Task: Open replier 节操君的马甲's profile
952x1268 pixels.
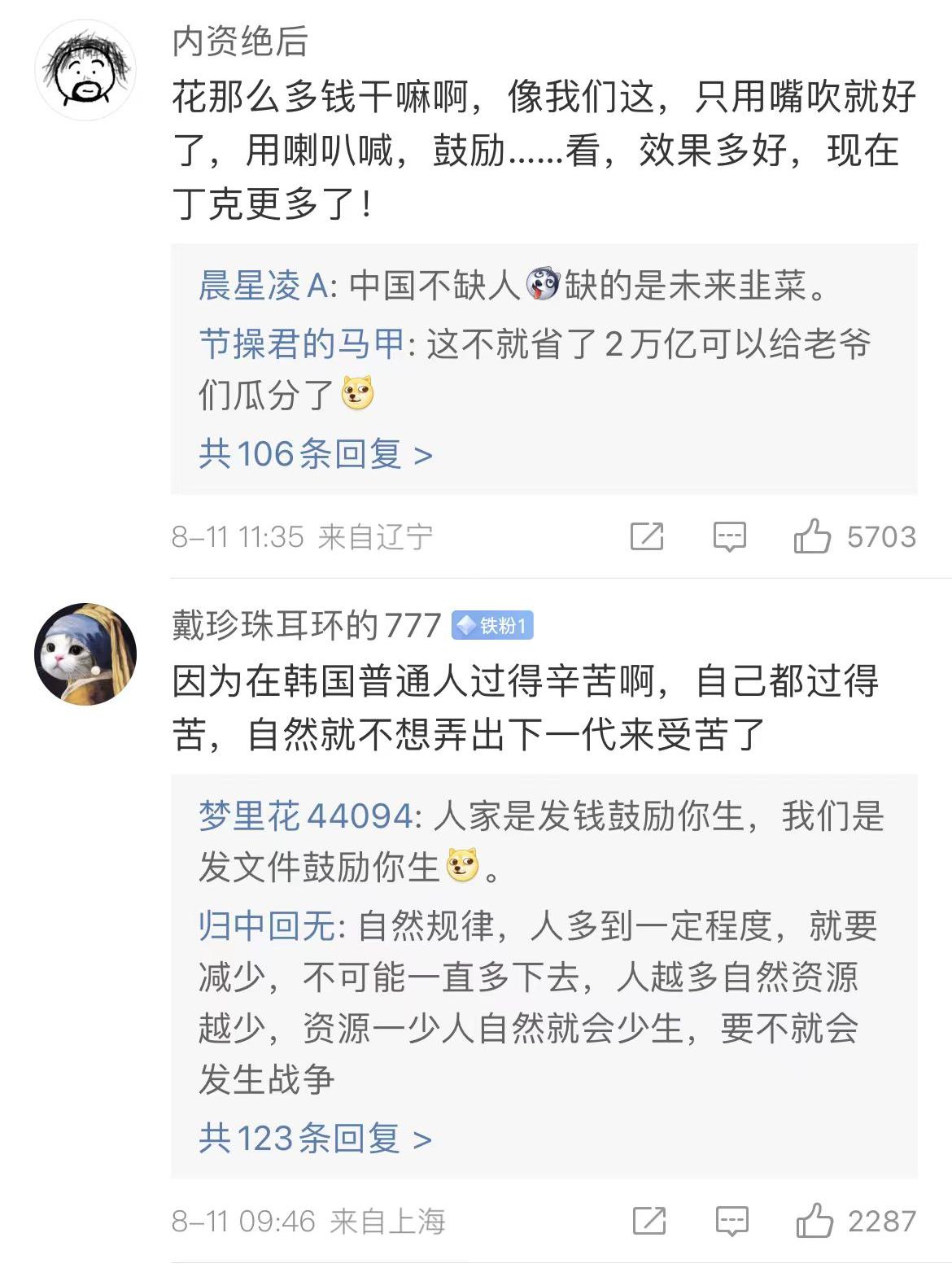Action: [x=301, y=343]
